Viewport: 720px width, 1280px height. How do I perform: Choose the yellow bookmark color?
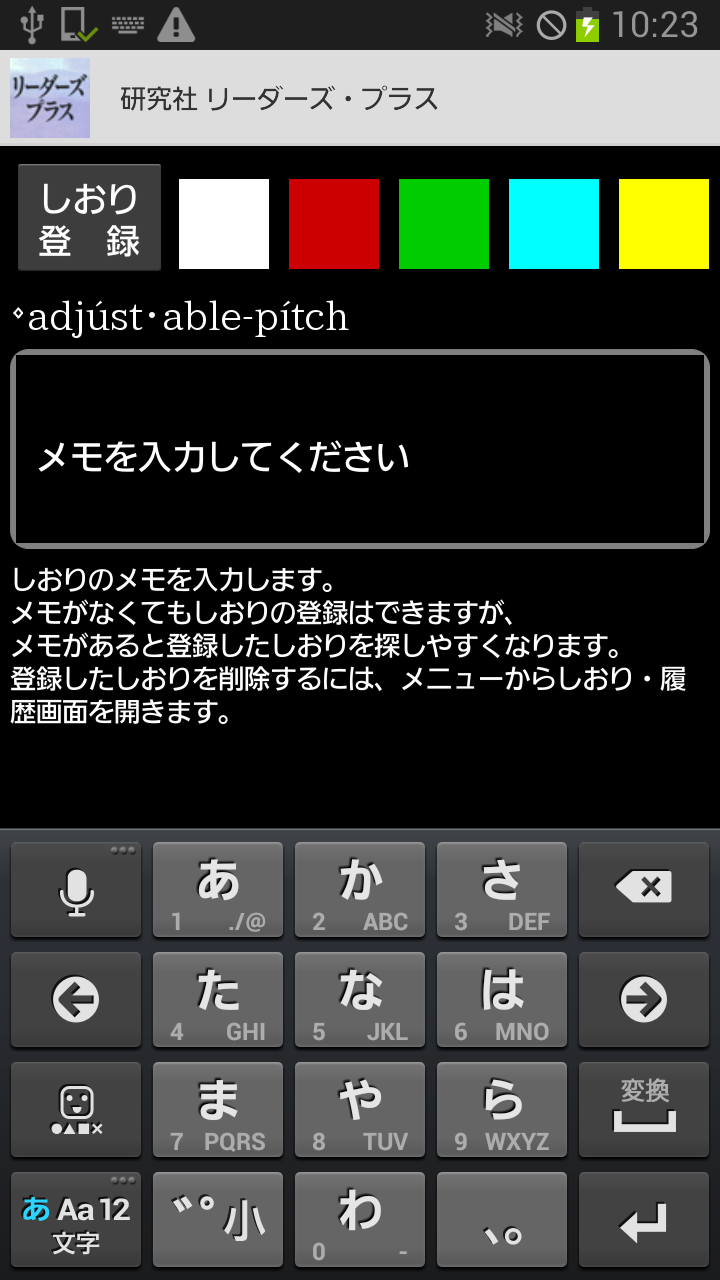(x=664, y=224)
